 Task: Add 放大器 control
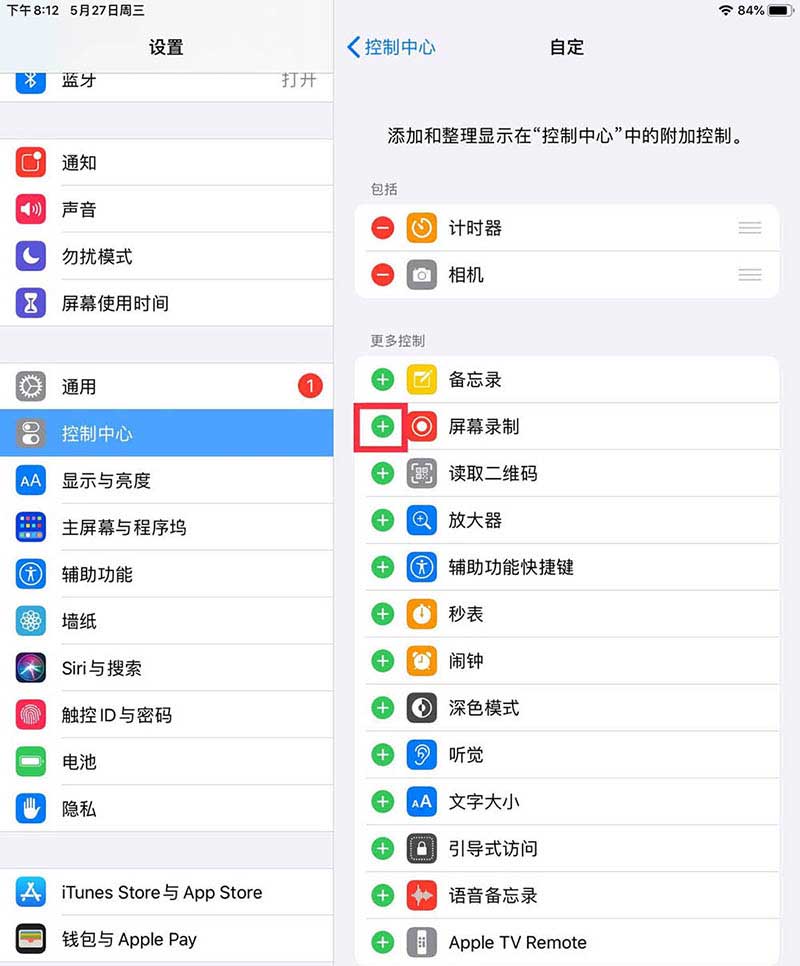tap(383, 521)
